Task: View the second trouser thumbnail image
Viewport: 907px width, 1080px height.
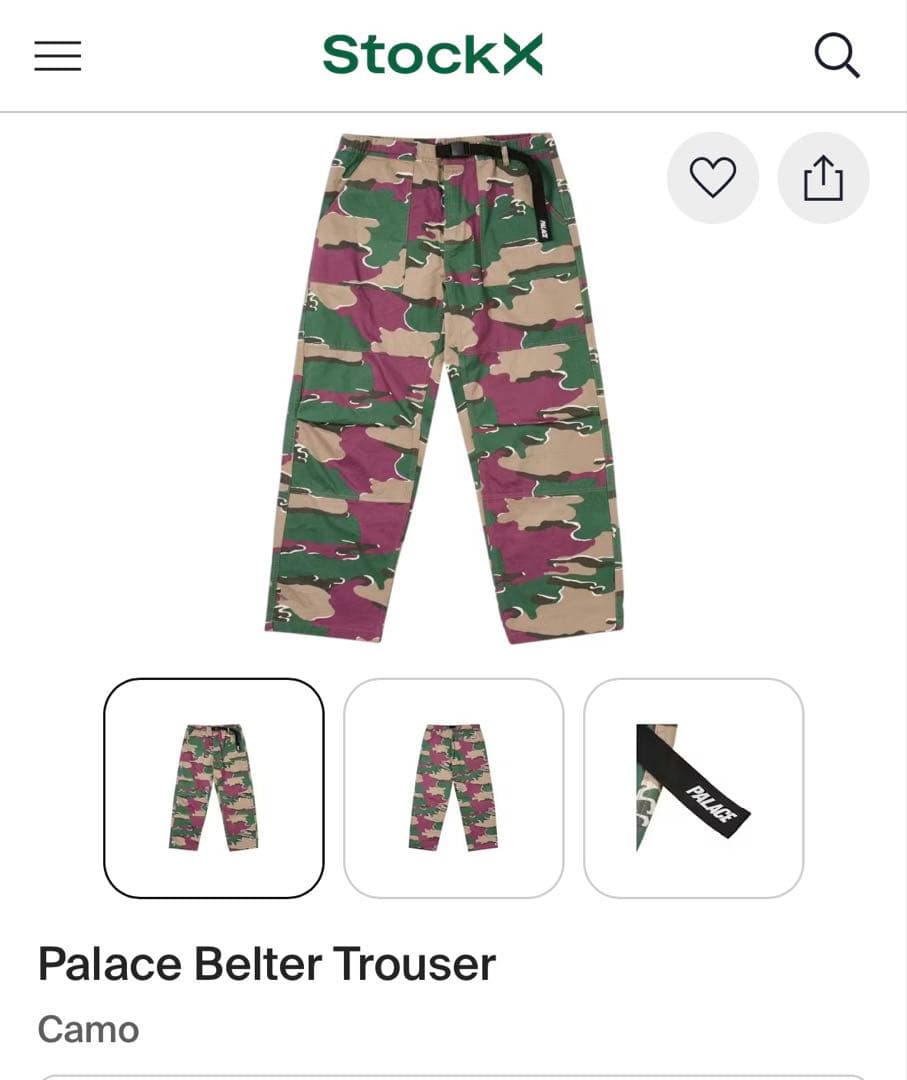Action: 453,787
